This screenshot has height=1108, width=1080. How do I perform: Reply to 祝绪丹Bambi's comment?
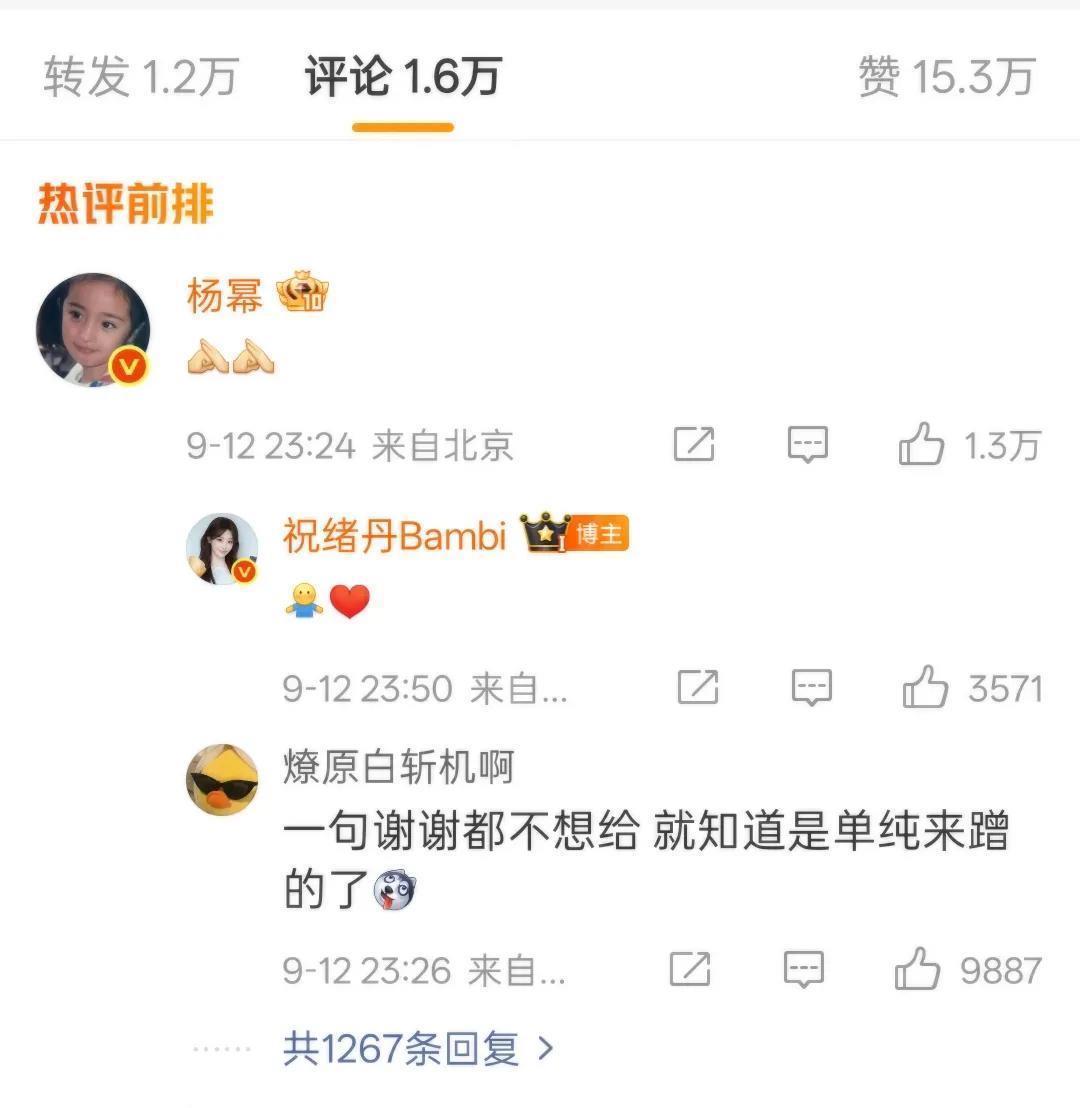(x=811, y=688)
